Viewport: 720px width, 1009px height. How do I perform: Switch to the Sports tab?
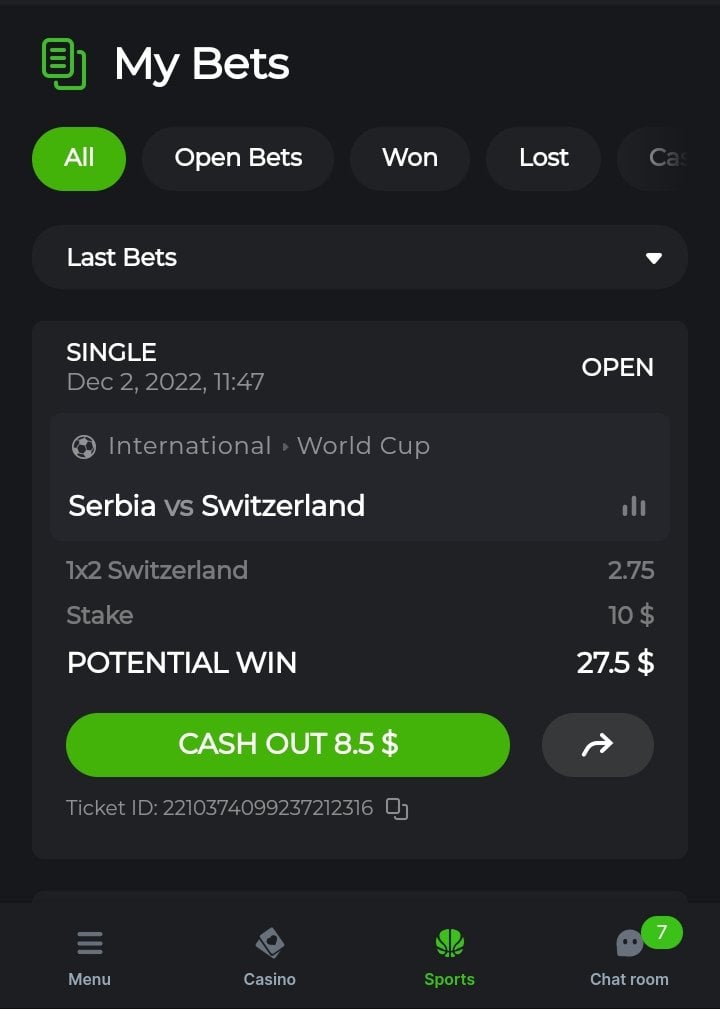pyautogui.click(x=449, y=957)
